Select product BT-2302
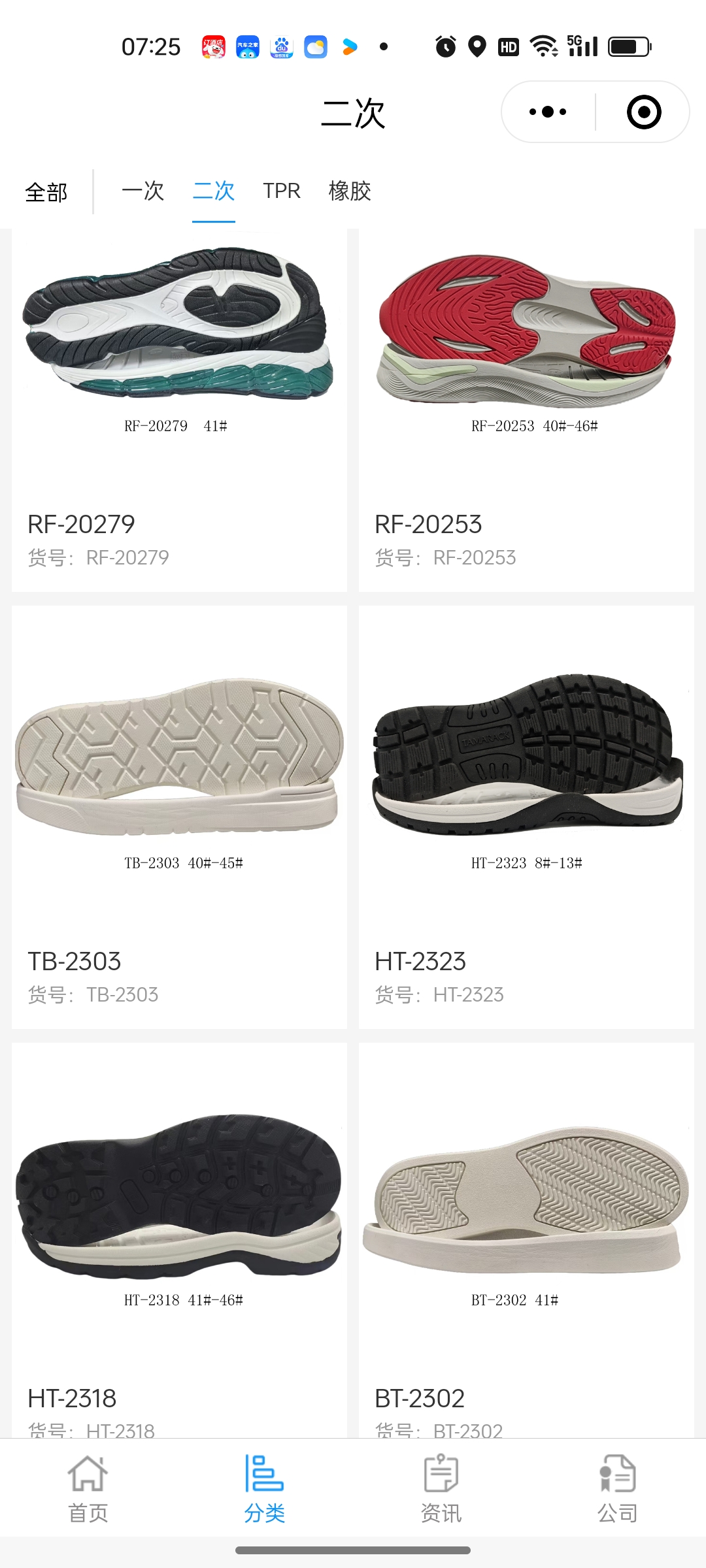This screenshot has height=1568, width=706. coord(526,1241)
